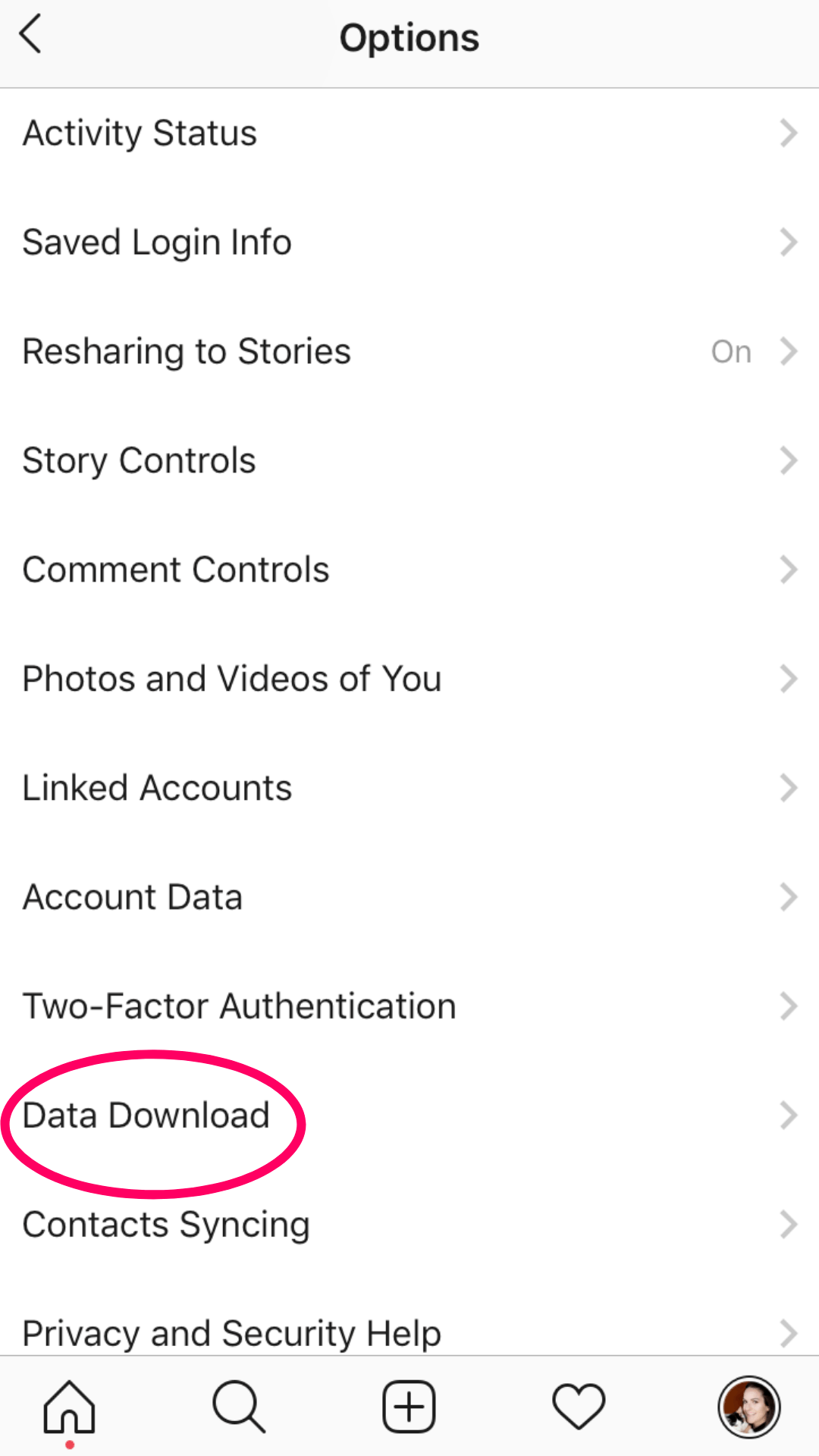Switch to the search tab
Screen dimensions: 819x1456
[x=239, y=1407]
